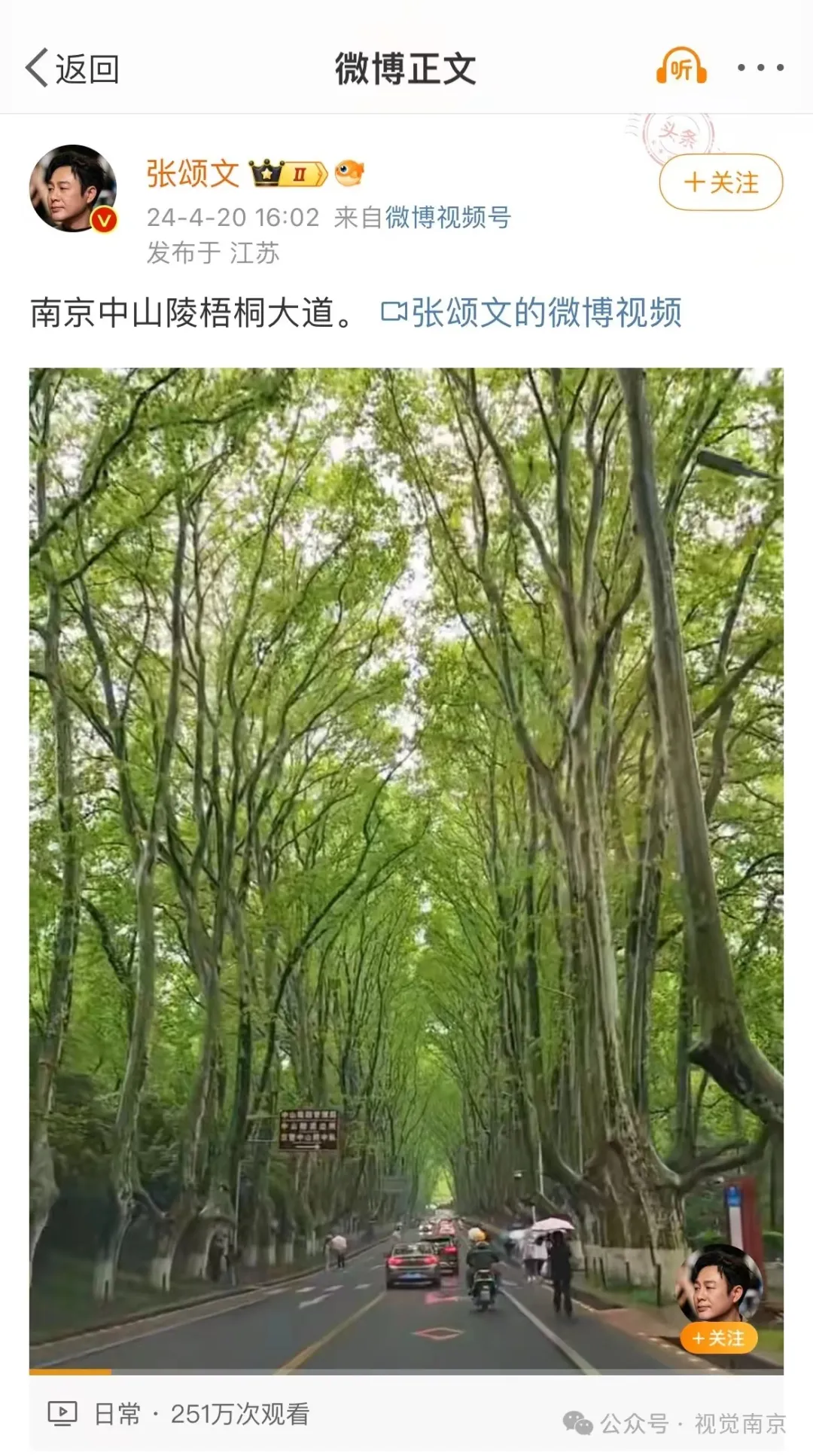
Task: Open the 张颂文的微博视频 link
Action: [x=531, y=313]
